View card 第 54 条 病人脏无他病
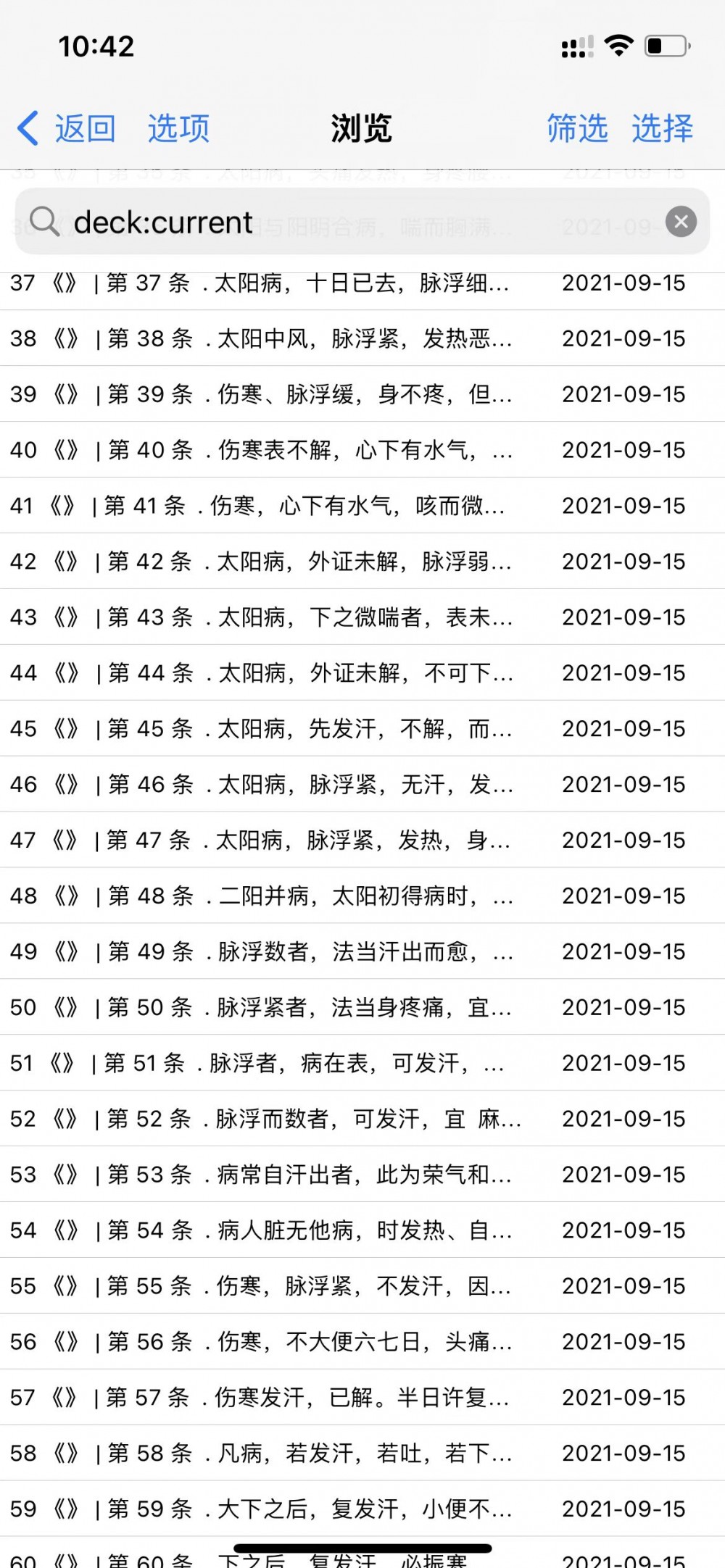Image resolution: width=725 pixels, height=1568 pixels. pos(362,1230)
